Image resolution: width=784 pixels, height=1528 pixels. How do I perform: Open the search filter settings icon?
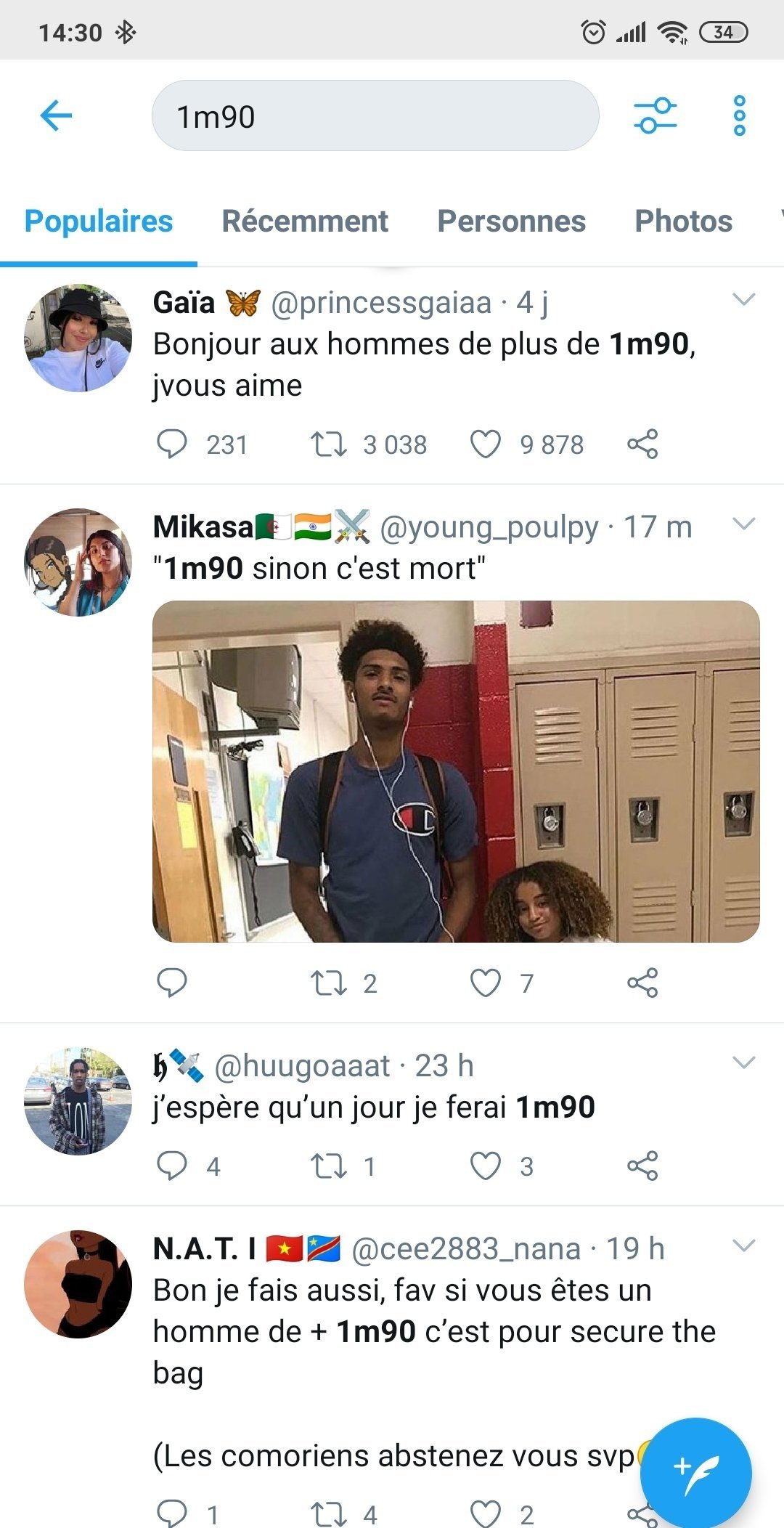pos(655,115)
